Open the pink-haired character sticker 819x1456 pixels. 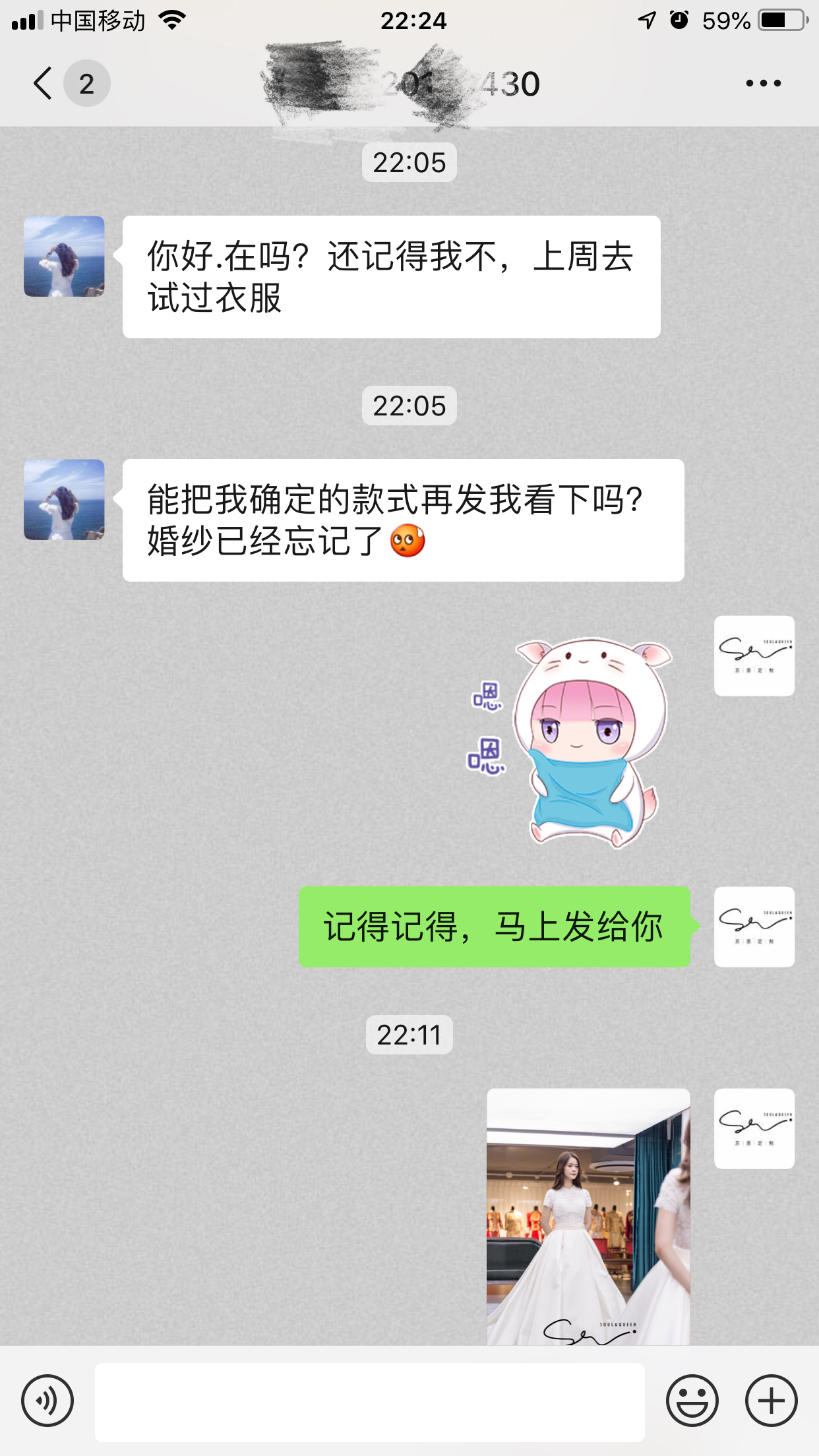tap(570, 742)
